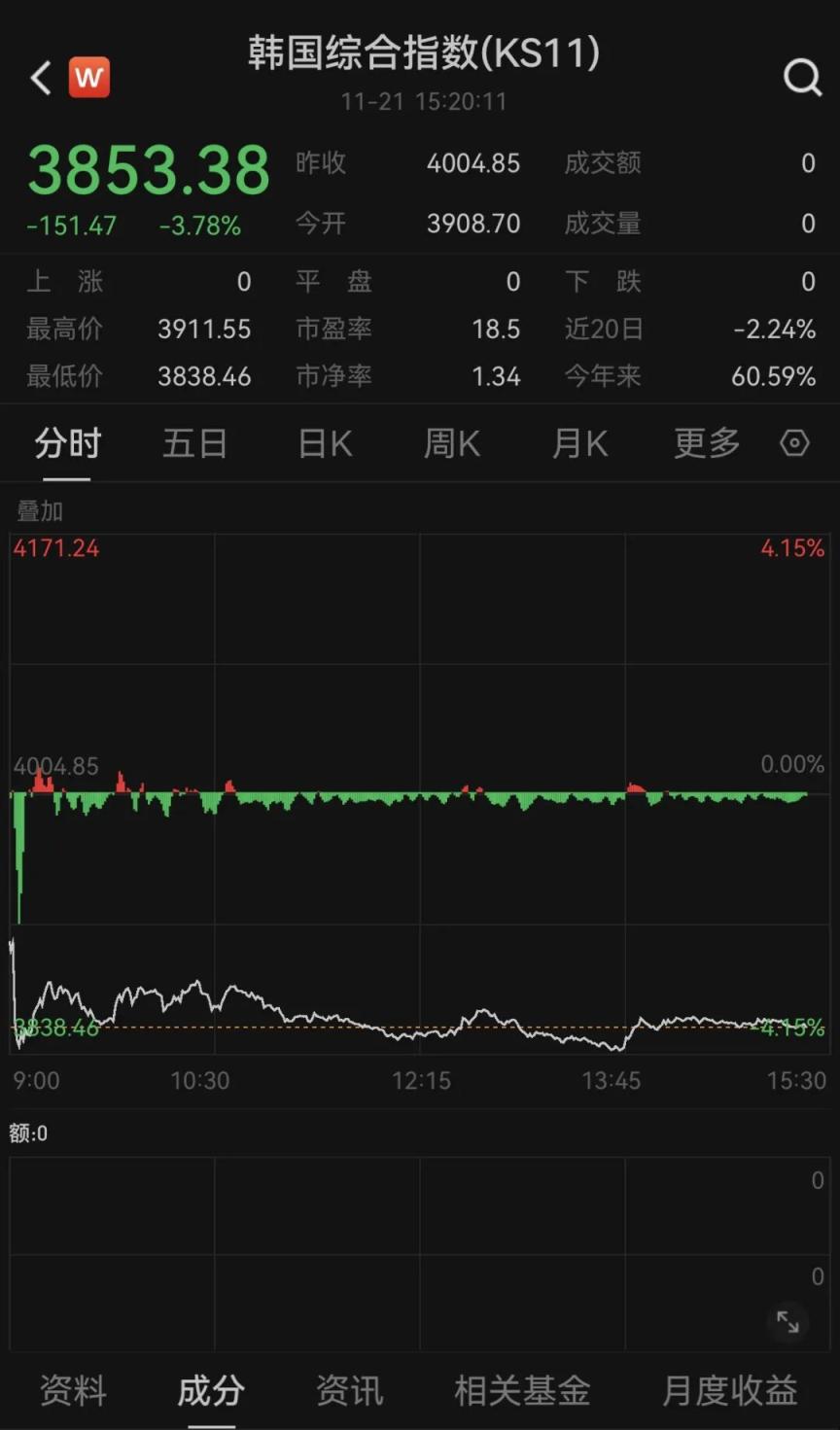Tap 叠加 to overlay another index
The width and height of the screenshot is (840, 1430).
coord(40,510)
